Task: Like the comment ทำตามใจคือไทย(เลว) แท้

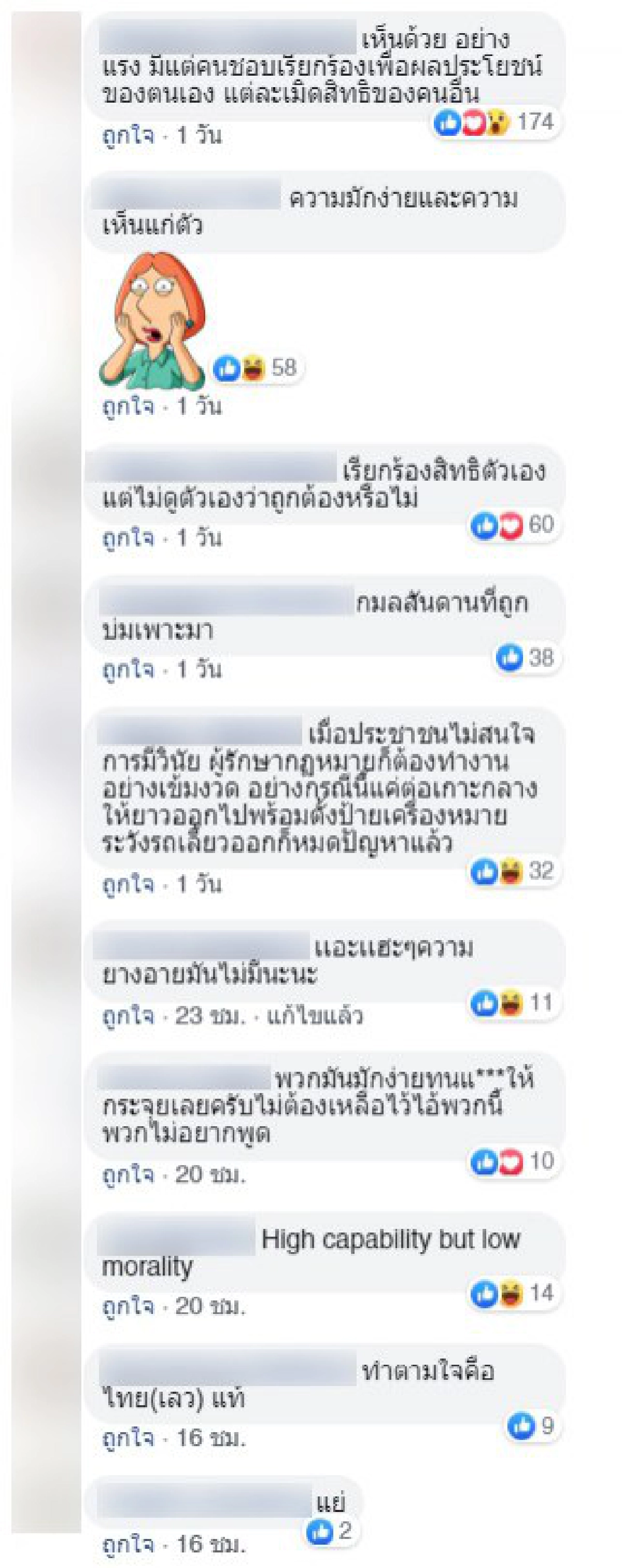Action: (128, 1438)
